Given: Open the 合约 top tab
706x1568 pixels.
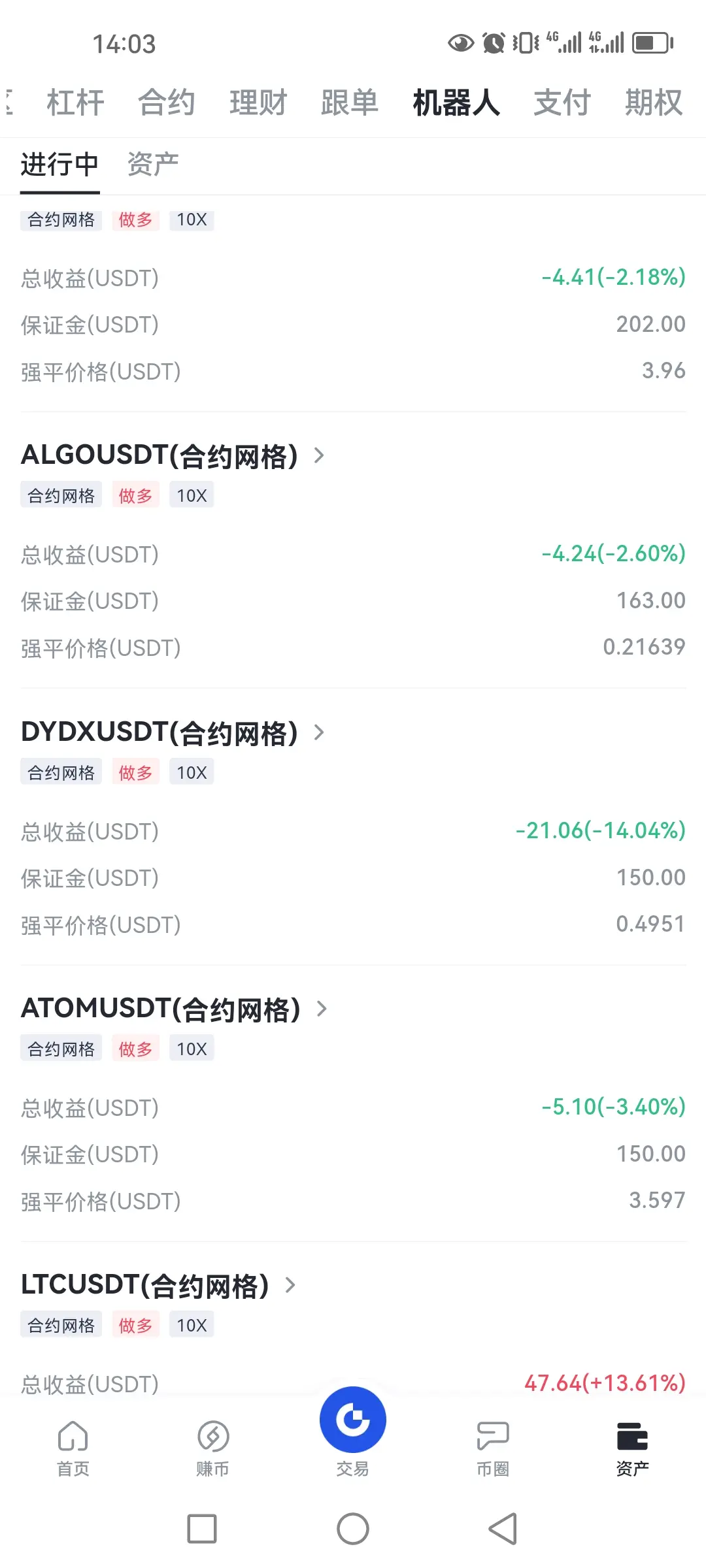Looking at the screenshot, I should (x=167, y=103).
